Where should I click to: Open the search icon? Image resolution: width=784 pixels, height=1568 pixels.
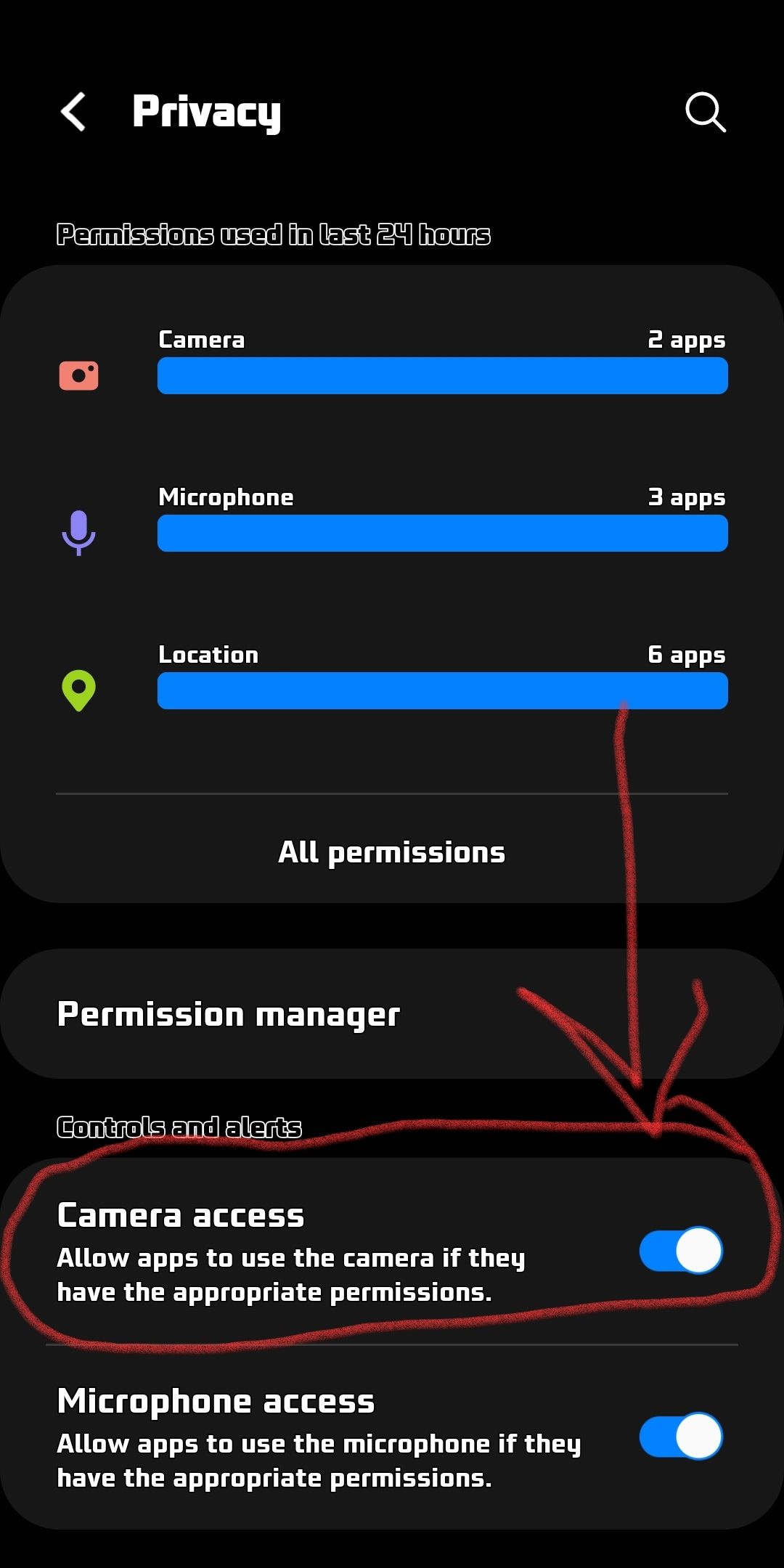click(705, 112)
